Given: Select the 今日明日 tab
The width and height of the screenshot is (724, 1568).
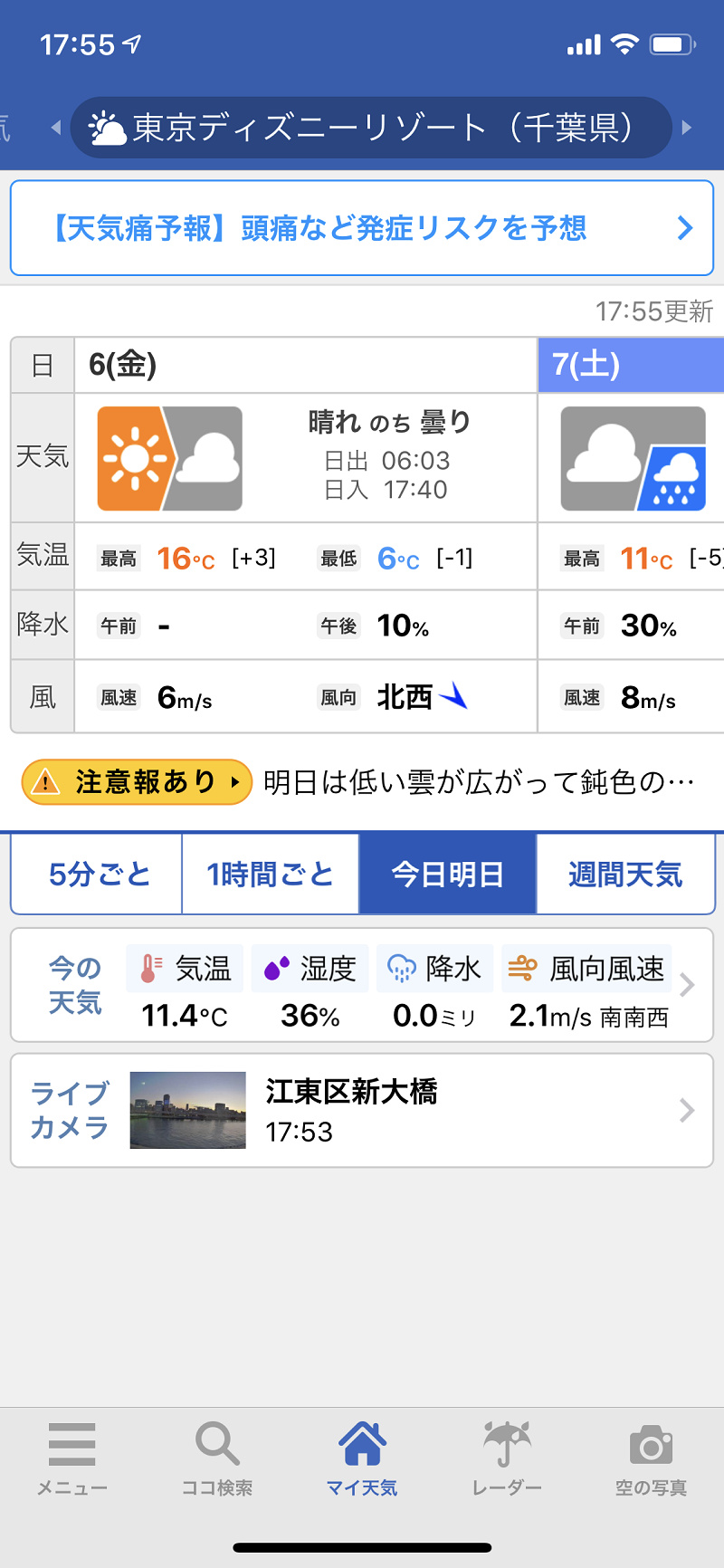Looking at the screenshot, I should point(448,875).
